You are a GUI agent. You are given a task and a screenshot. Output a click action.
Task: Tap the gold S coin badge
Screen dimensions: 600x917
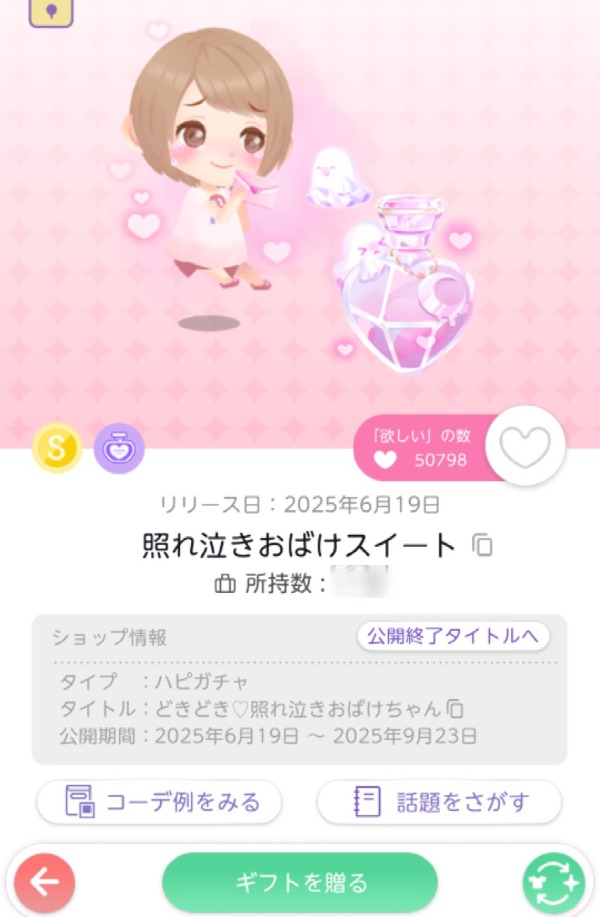point(56,449)
